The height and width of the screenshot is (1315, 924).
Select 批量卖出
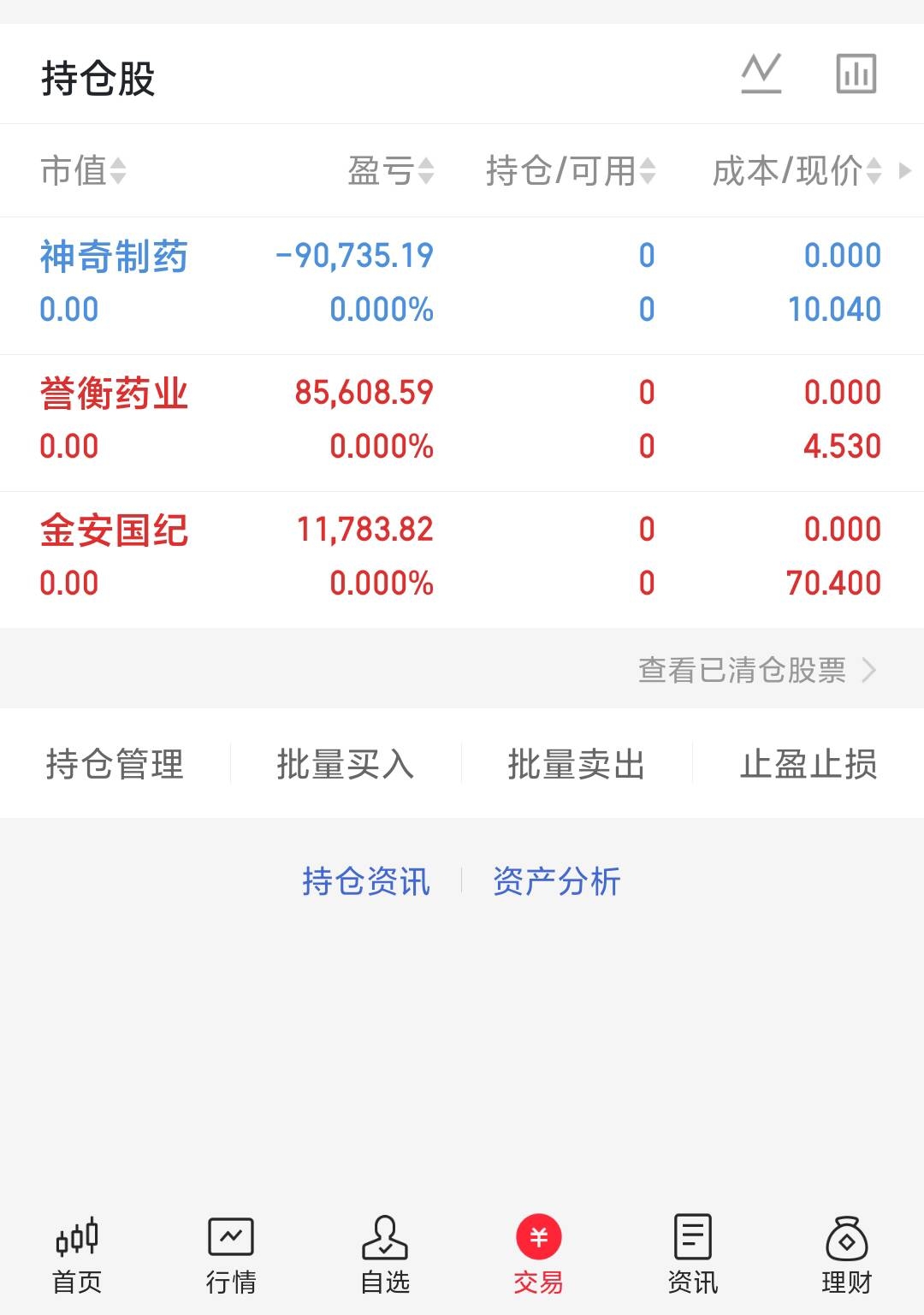click(x=577, y=764)
